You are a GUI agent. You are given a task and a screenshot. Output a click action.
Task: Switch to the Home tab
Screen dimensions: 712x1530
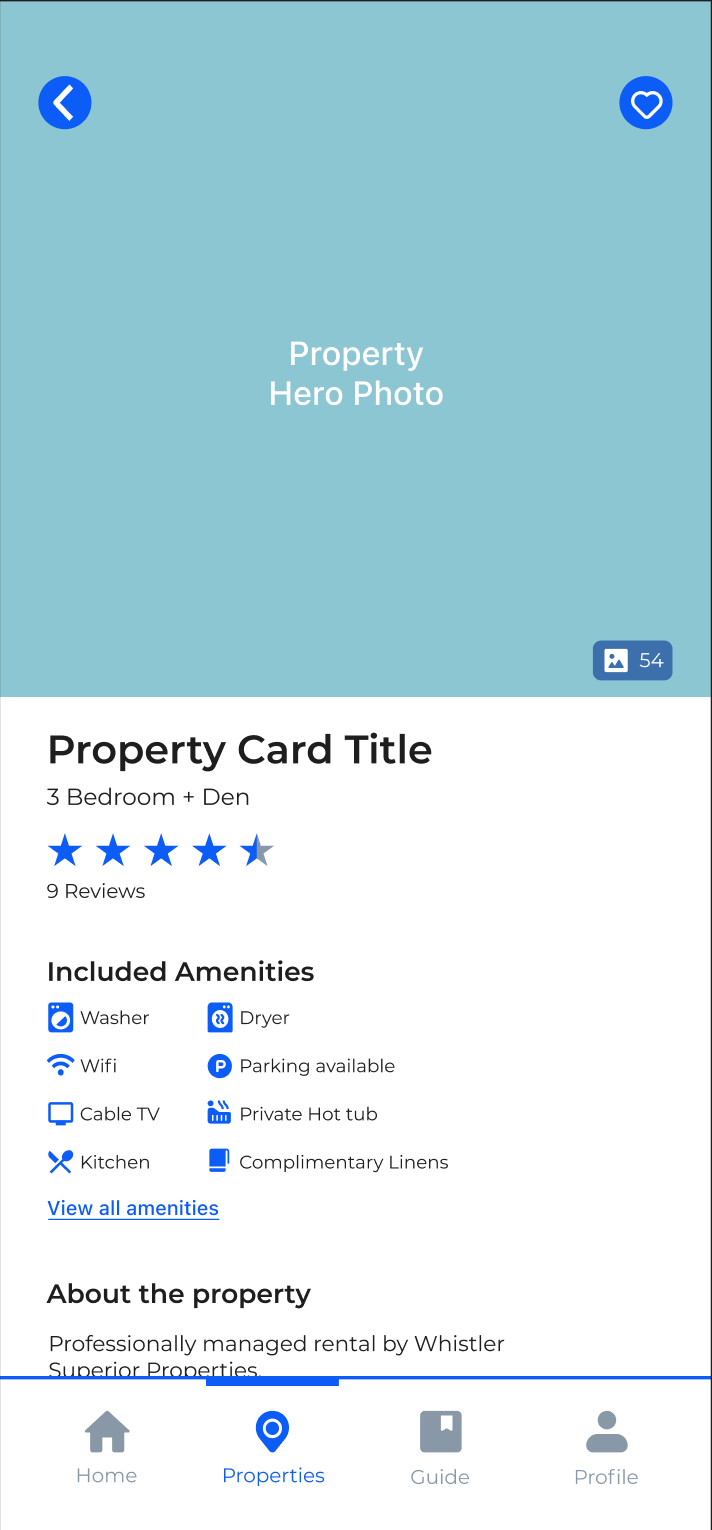coord(107,1447)
